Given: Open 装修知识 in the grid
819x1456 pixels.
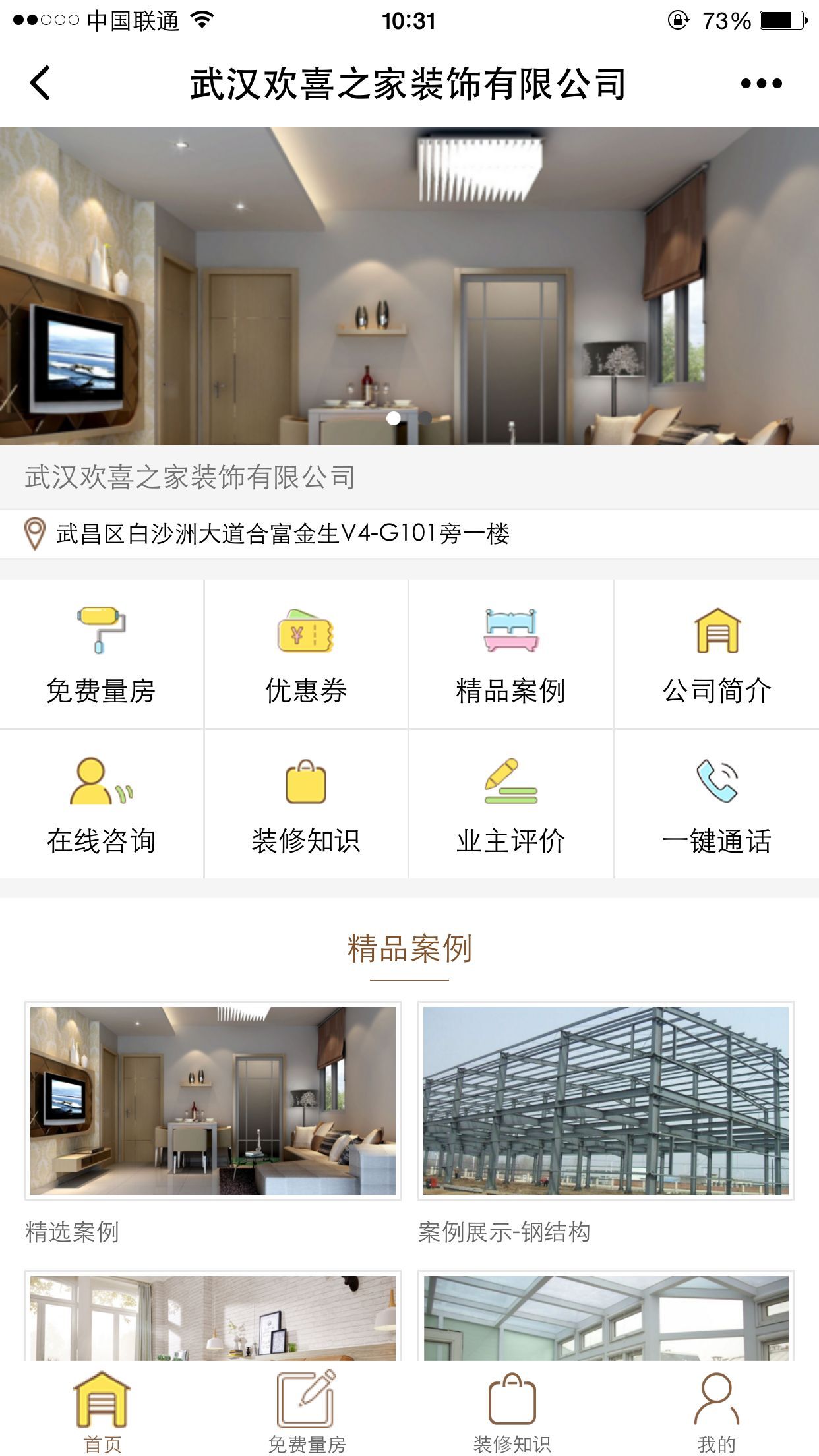Looking at the screenshot, I should pos(306,804).
